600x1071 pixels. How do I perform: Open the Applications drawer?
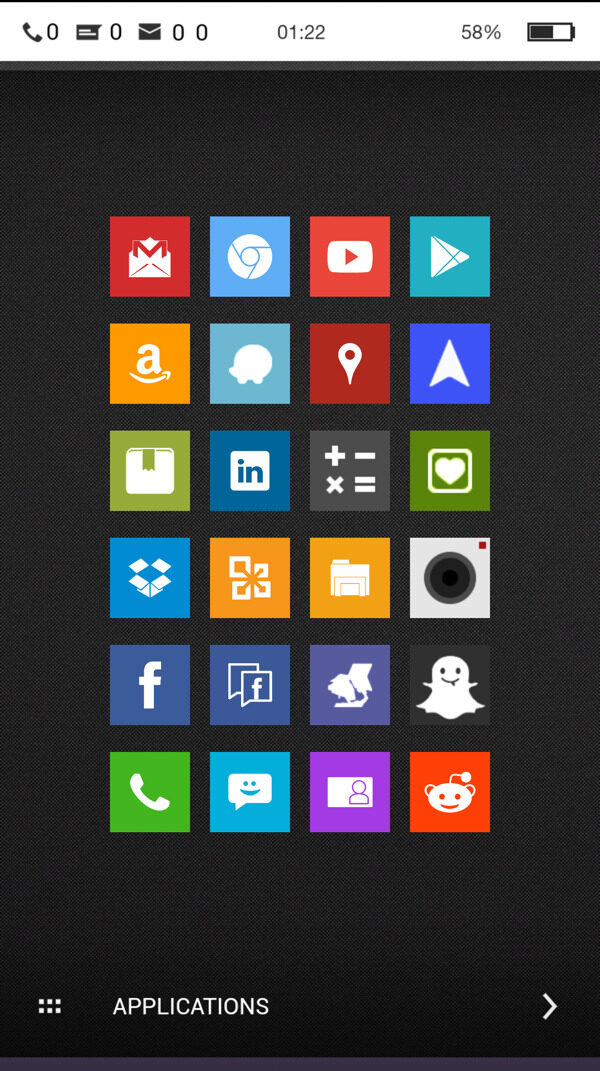coord(190,1006)
